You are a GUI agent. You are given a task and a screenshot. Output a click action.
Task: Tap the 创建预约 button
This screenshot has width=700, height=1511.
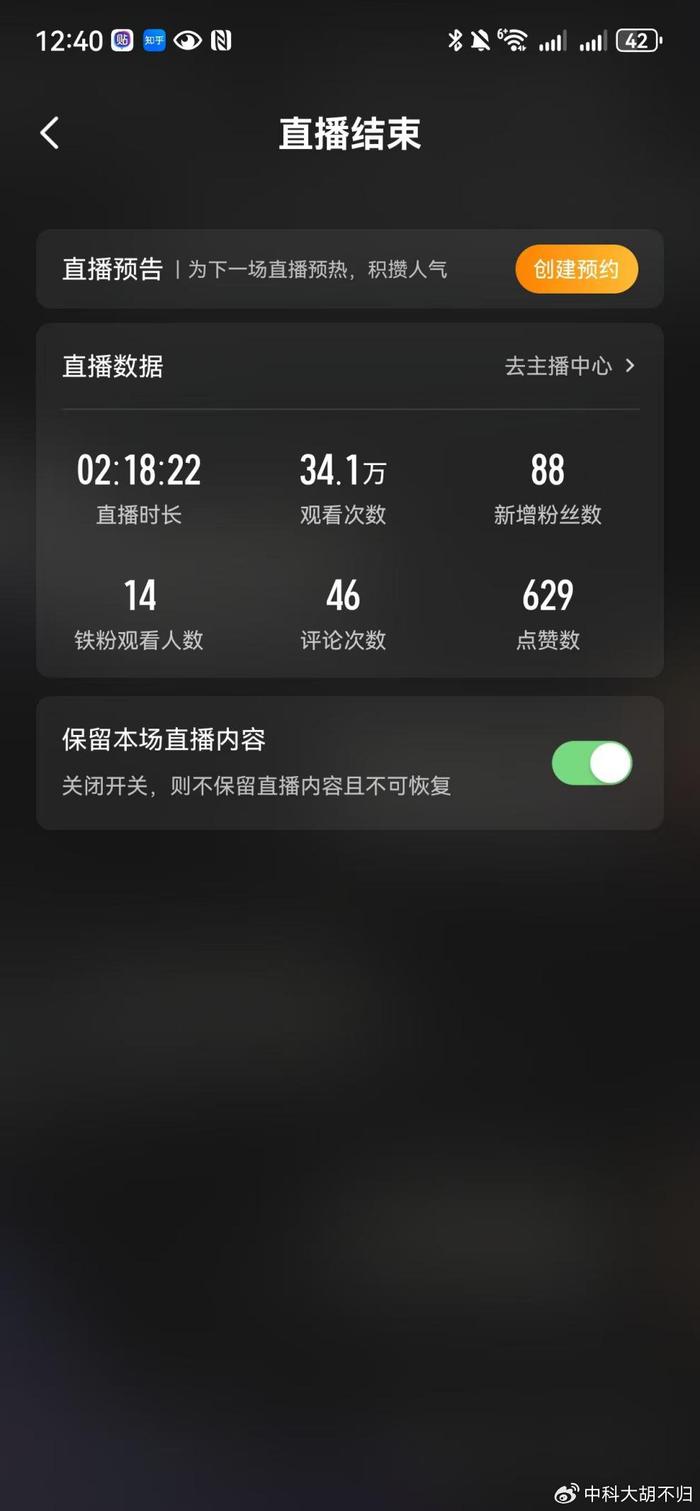[x=577, y=269]
